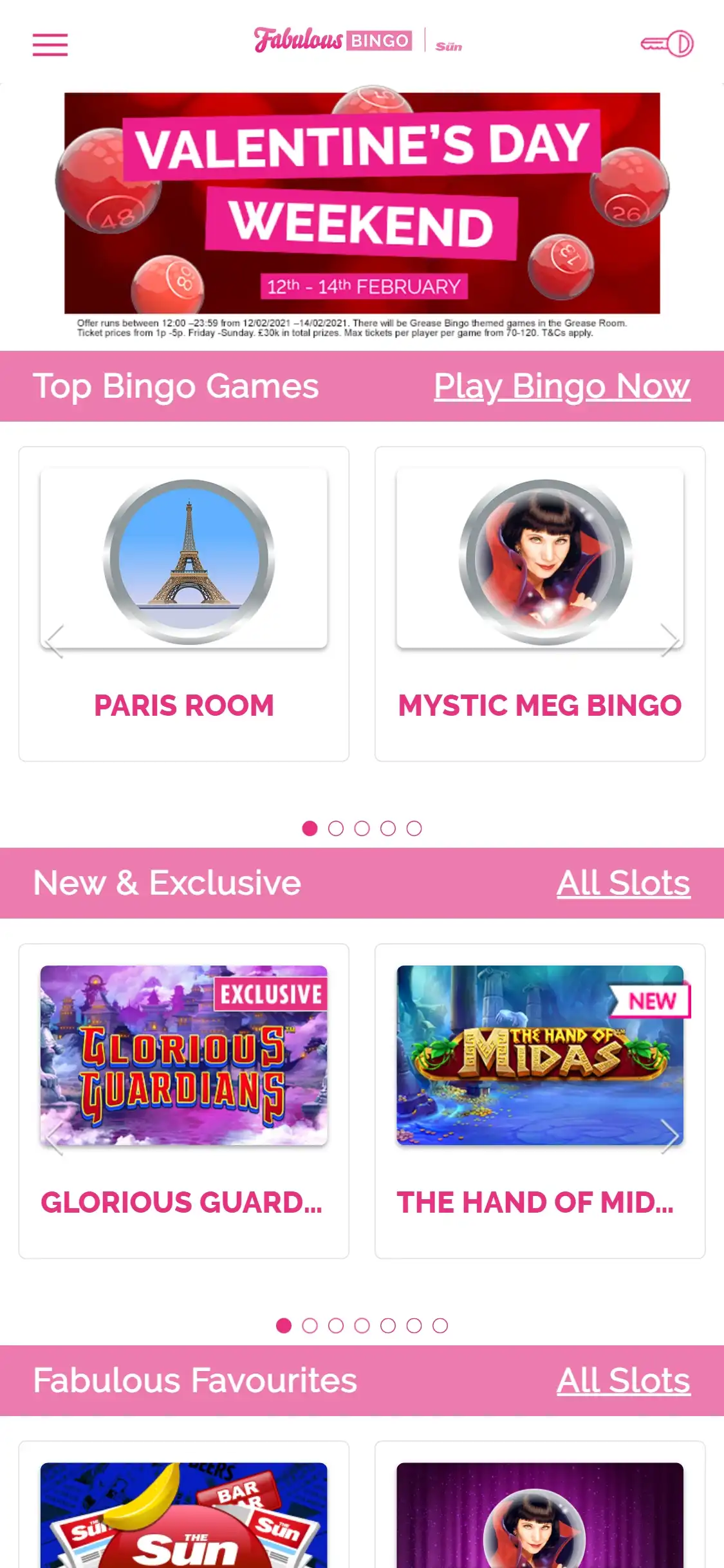Show next Top Bingo Games with right arrow

(669, 640)
